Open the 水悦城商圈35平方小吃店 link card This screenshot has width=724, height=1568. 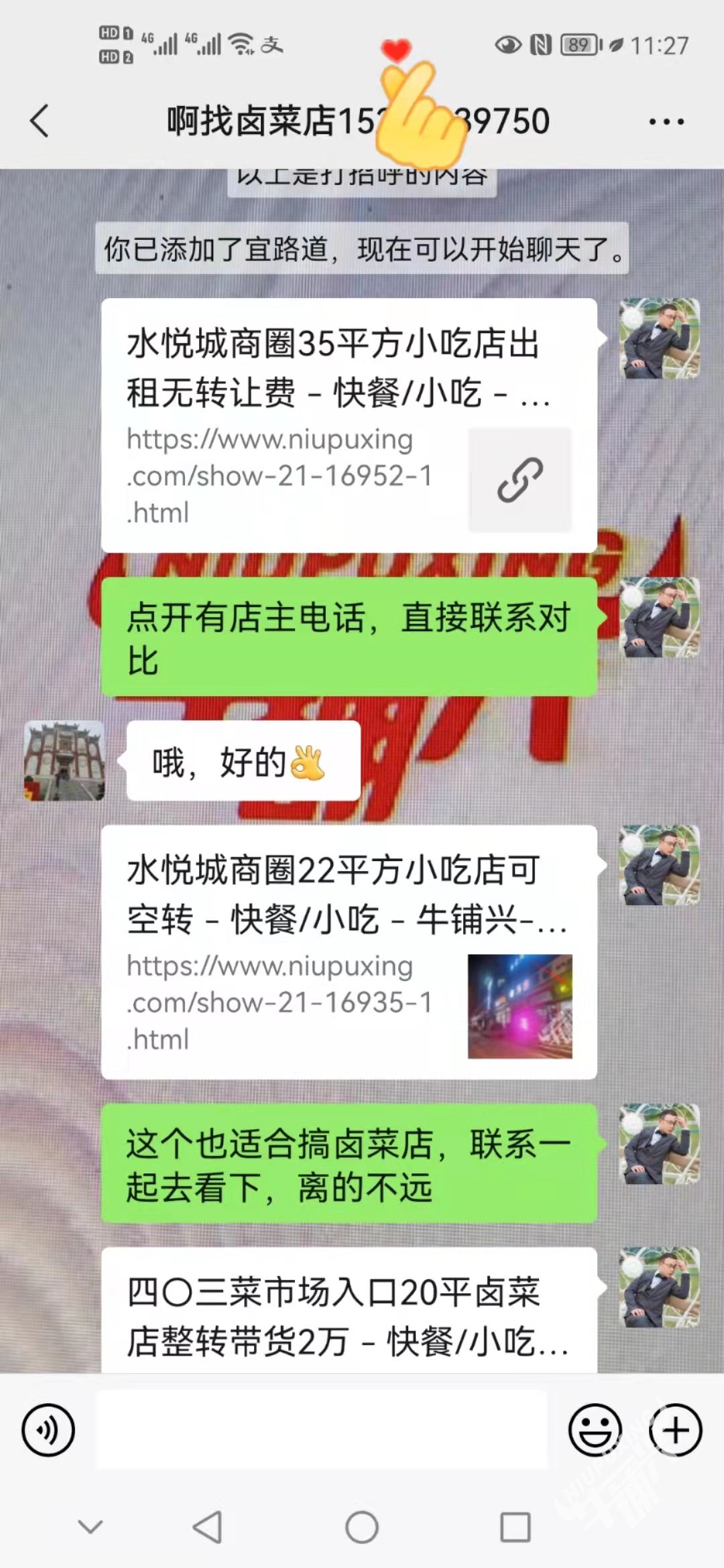tap(349, 425)
